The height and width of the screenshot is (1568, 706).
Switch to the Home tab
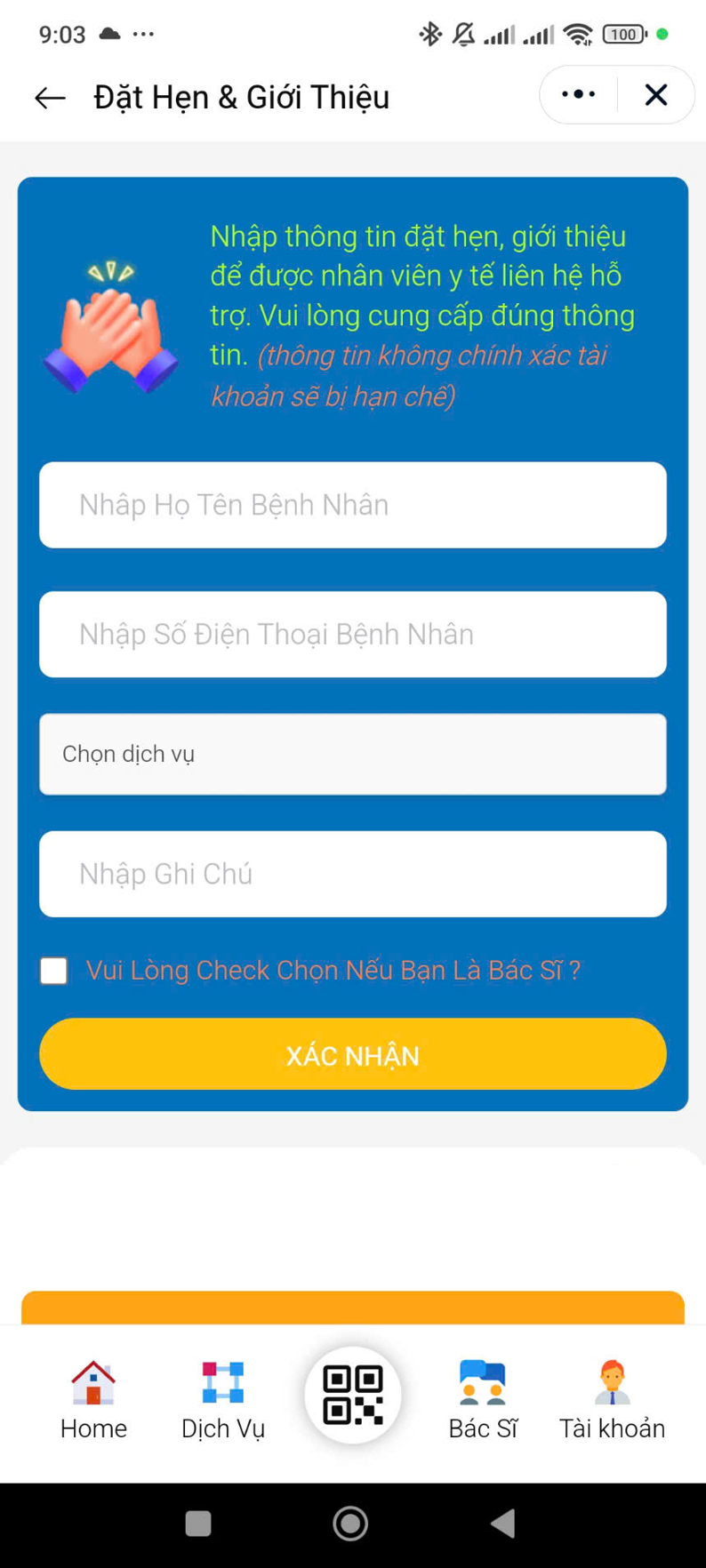[x=93, y=1400]
